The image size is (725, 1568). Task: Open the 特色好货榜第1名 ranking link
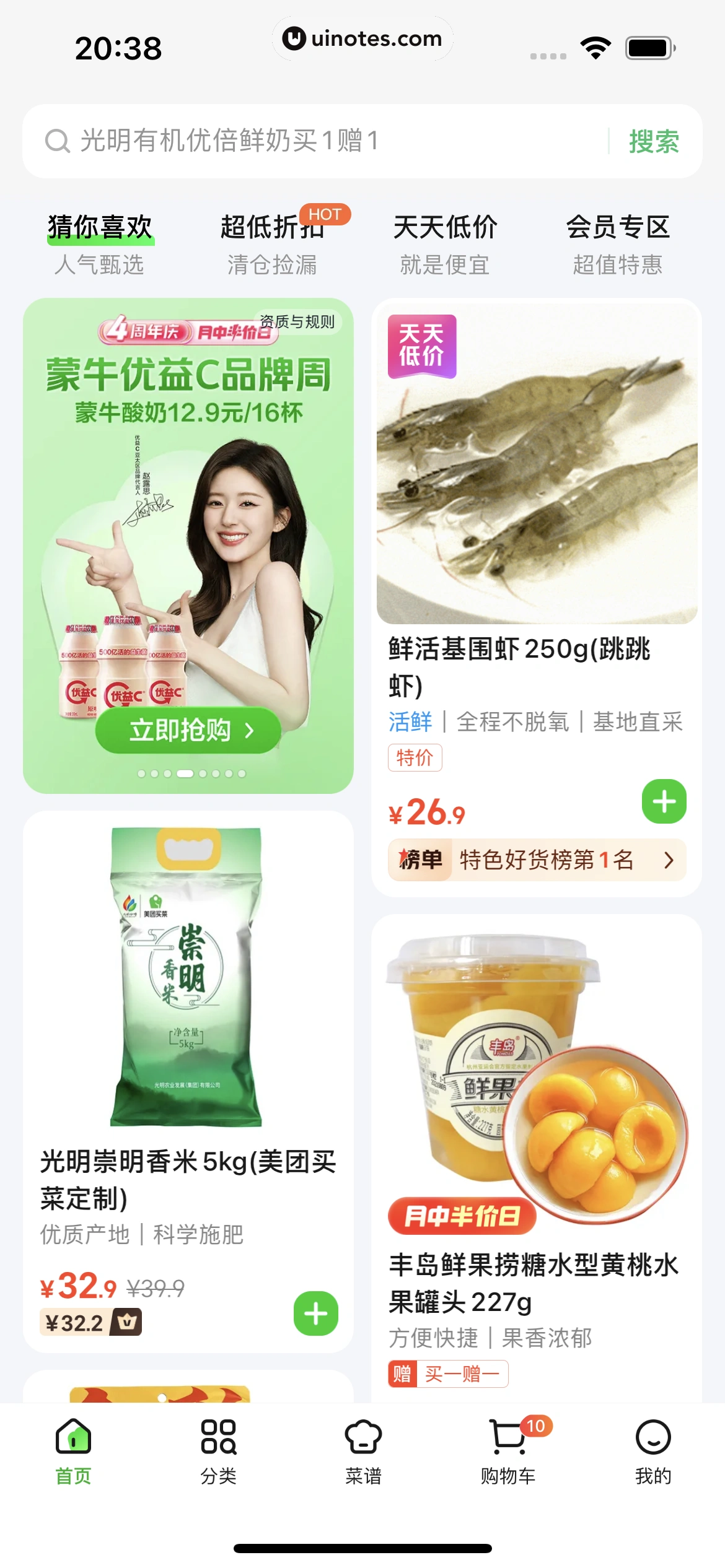tap(537, 860)
